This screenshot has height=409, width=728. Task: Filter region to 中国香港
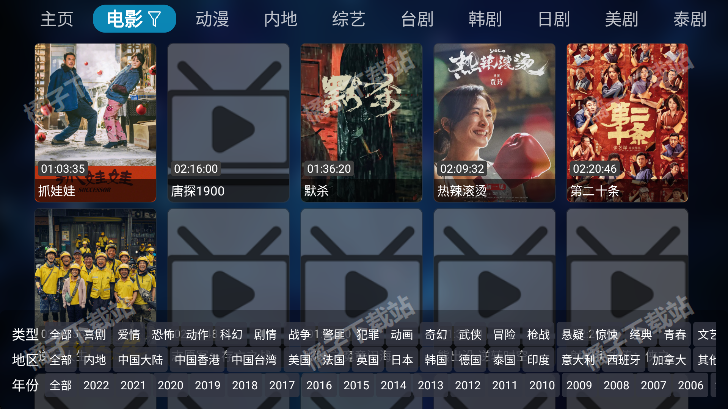point(196,360)
